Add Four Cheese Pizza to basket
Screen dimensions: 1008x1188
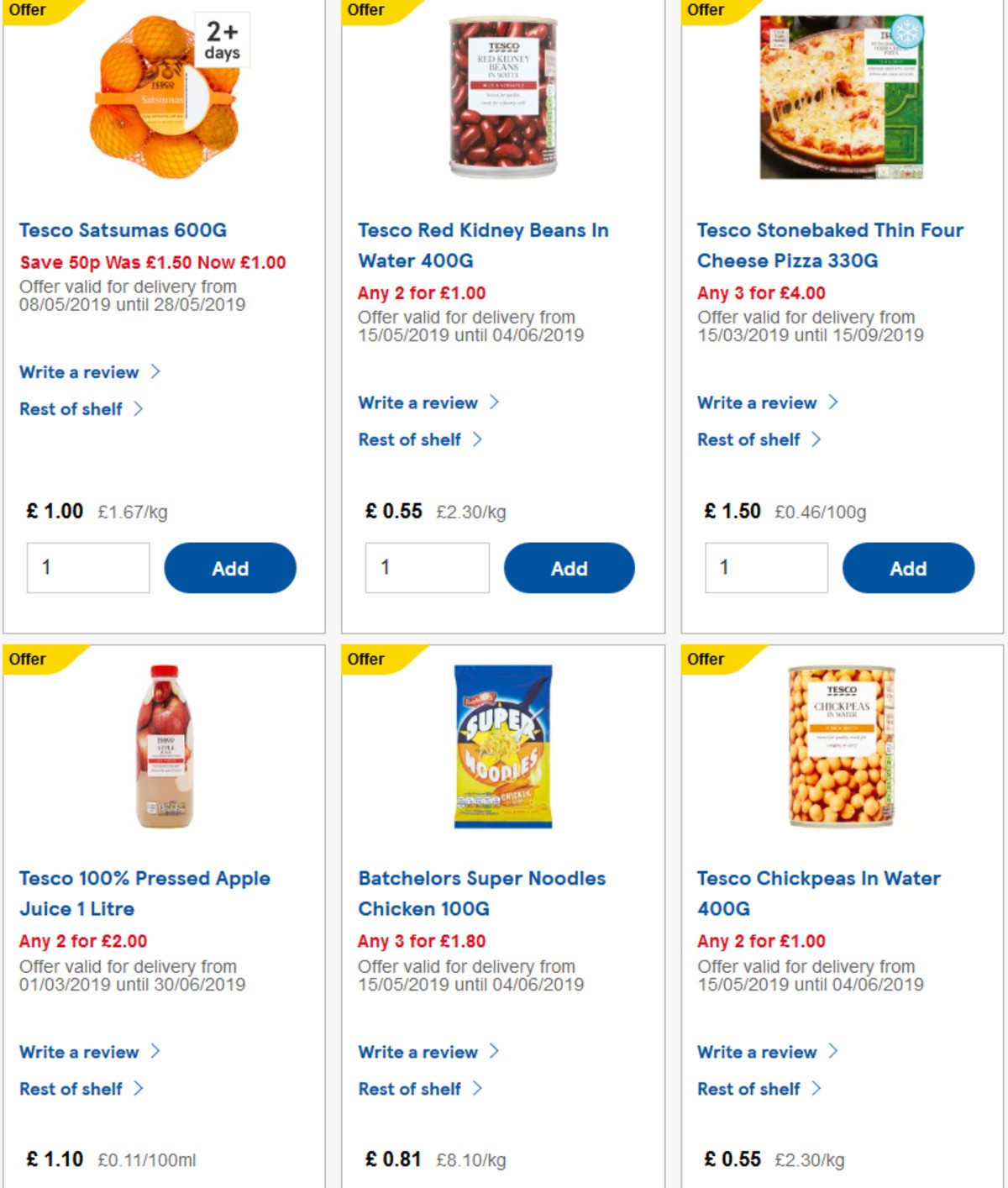coord(908,568)
